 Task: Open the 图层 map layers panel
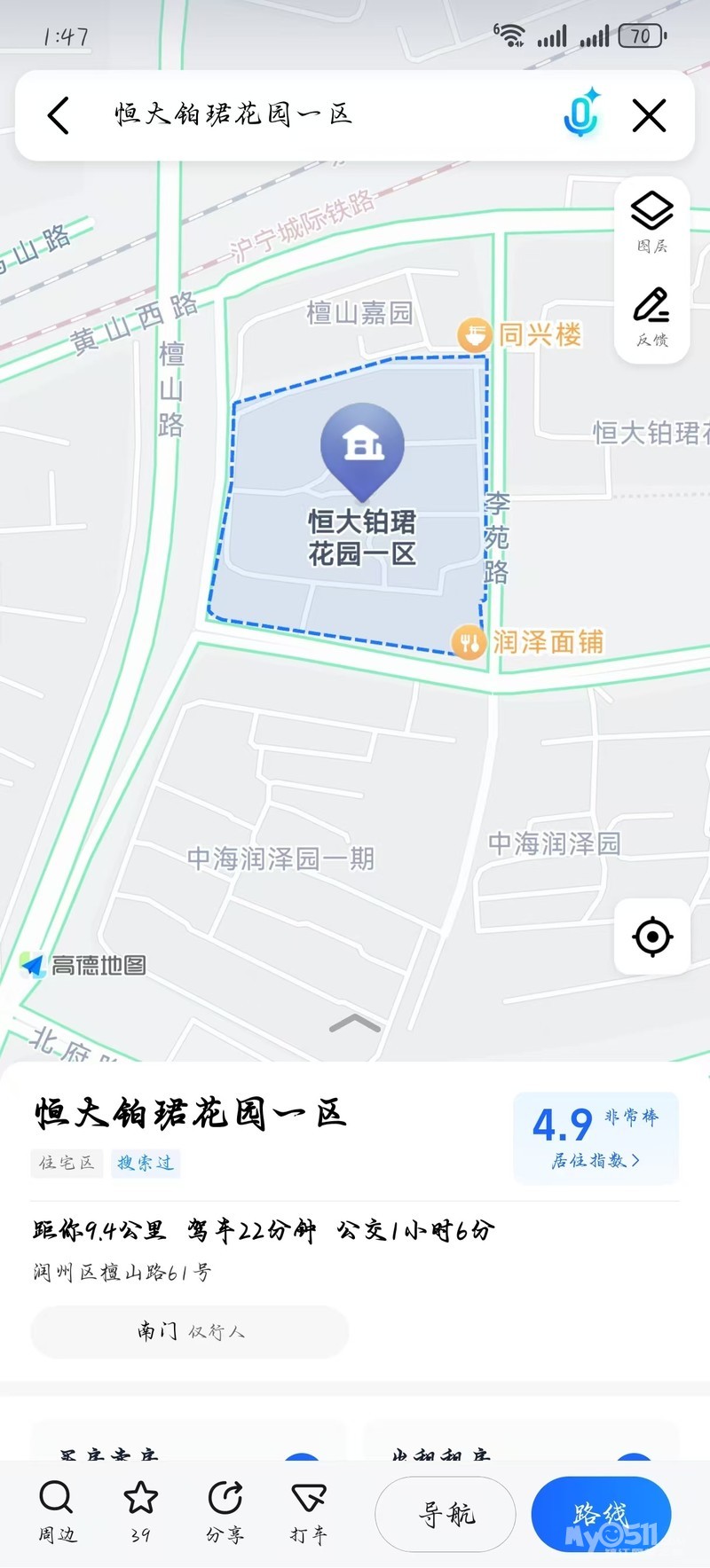click(x=652, y=222)
